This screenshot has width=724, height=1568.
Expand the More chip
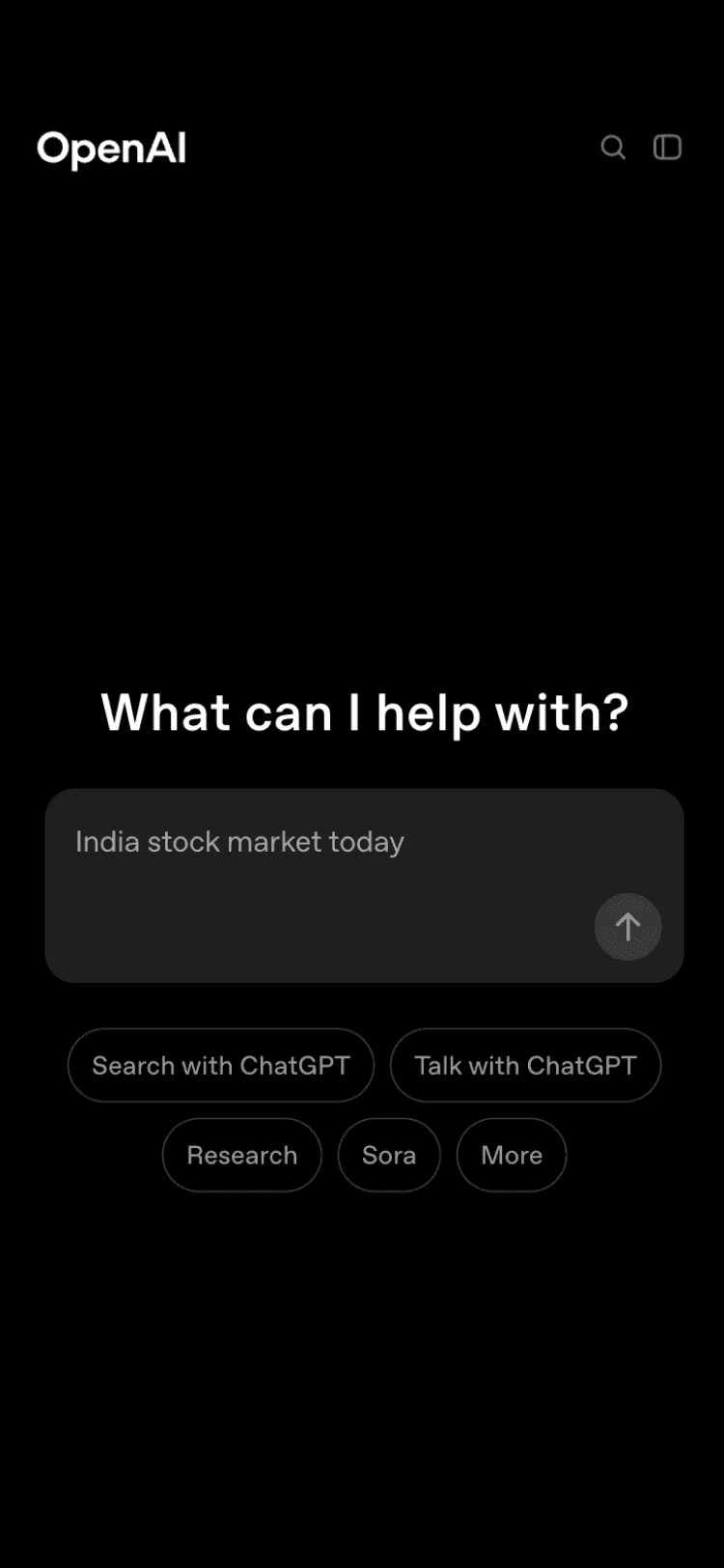pos(512,1155)
